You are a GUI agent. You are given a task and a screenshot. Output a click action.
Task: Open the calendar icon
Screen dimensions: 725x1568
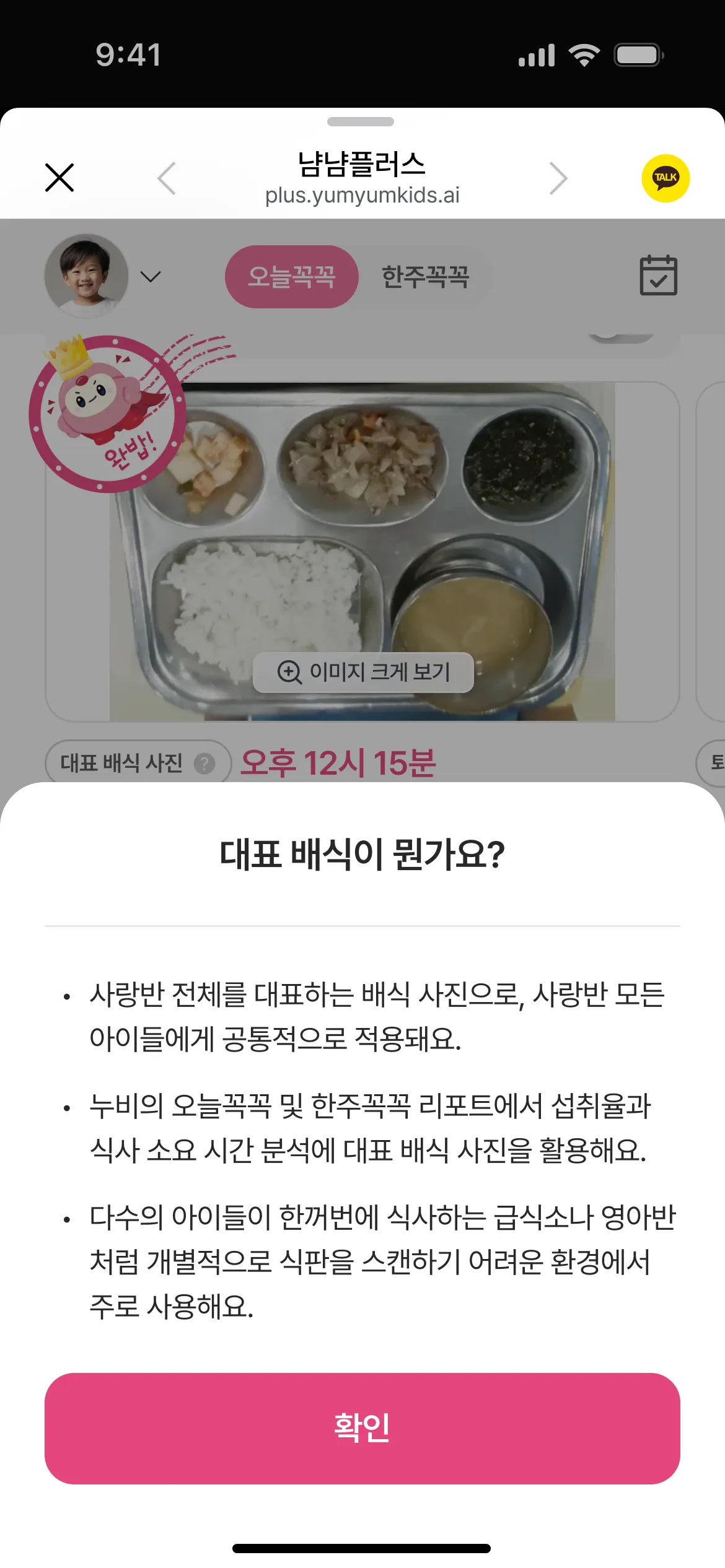pos(657,276)
